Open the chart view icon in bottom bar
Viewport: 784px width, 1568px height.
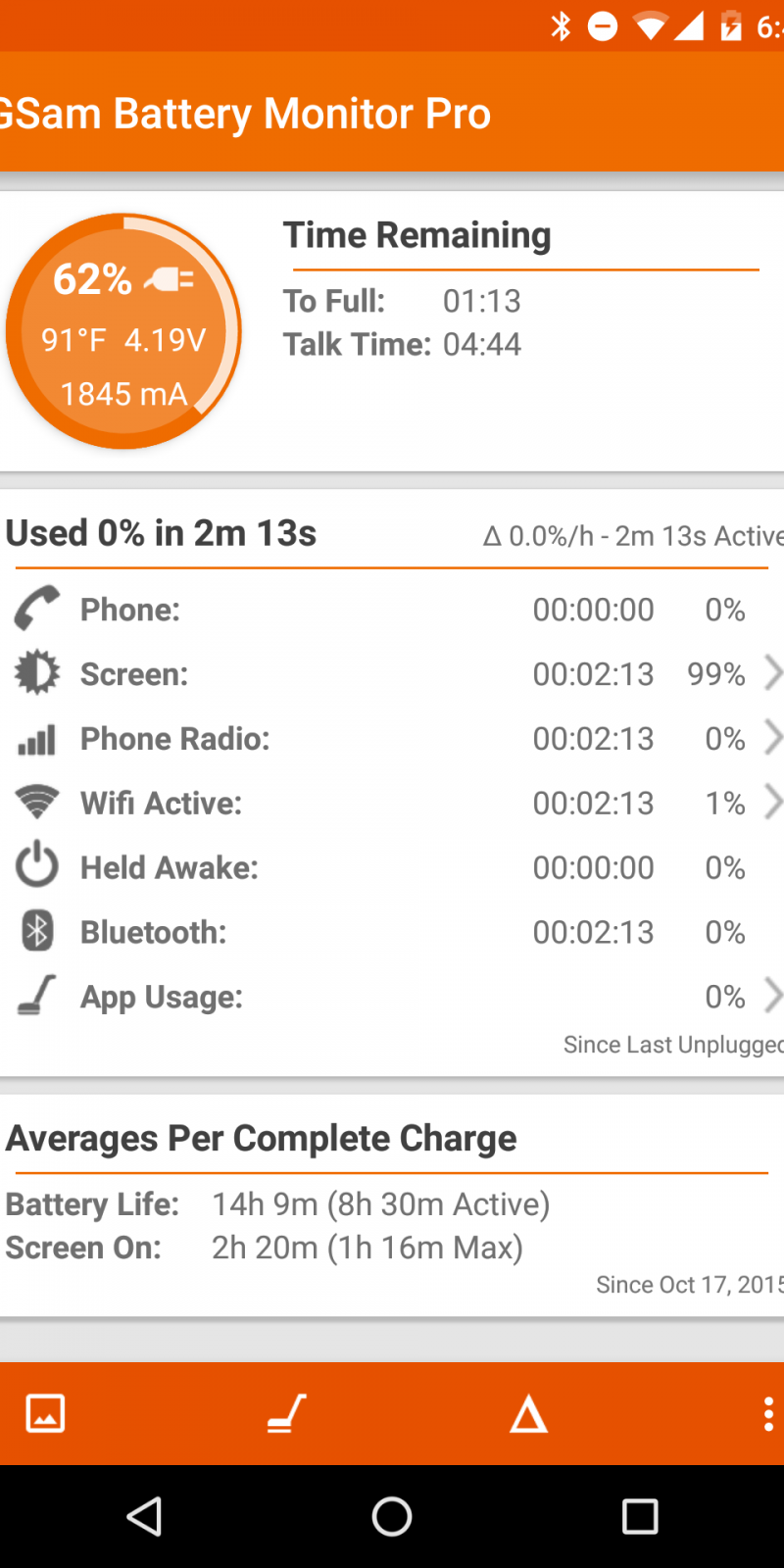pyautogui.click(x=45, y=1414)
